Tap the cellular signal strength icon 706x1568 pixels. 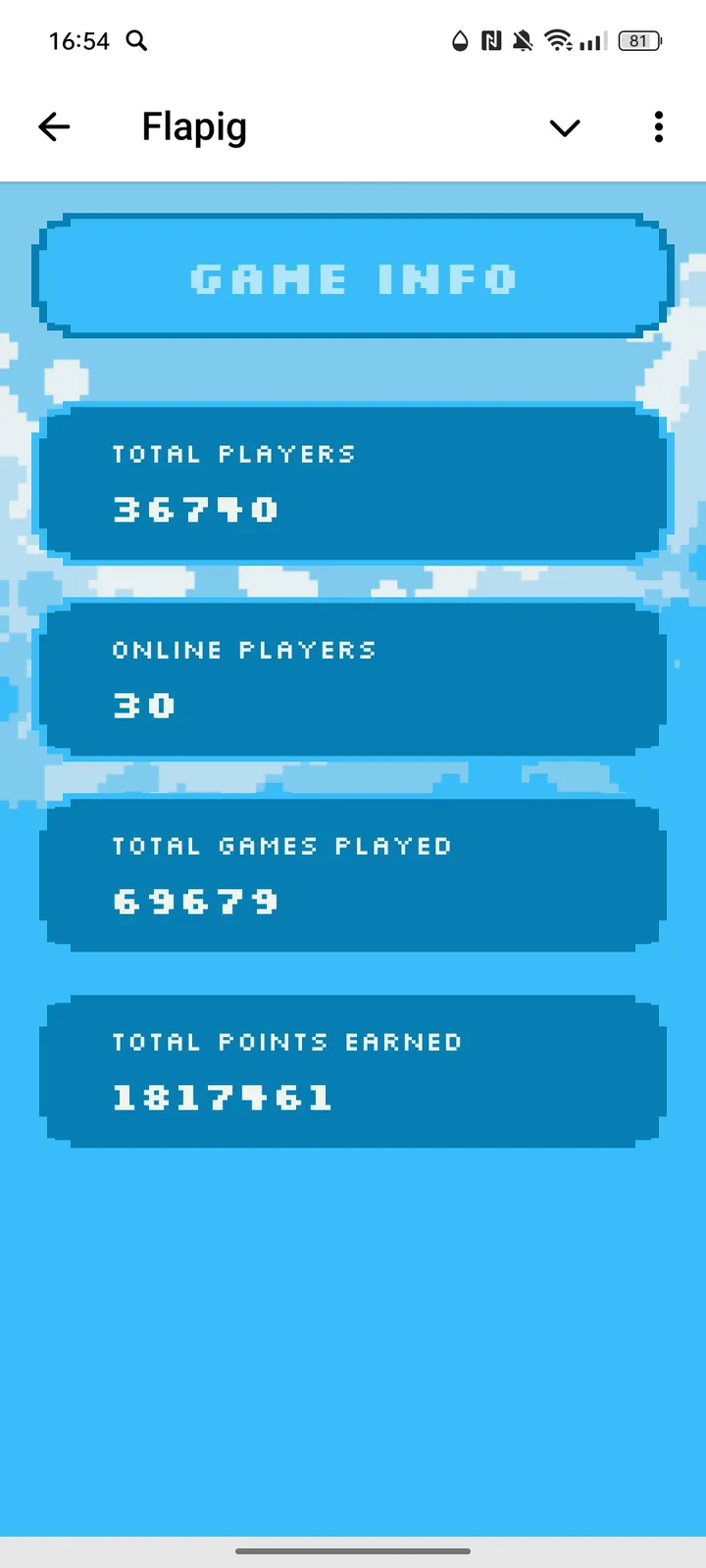[x=592, y=41]
